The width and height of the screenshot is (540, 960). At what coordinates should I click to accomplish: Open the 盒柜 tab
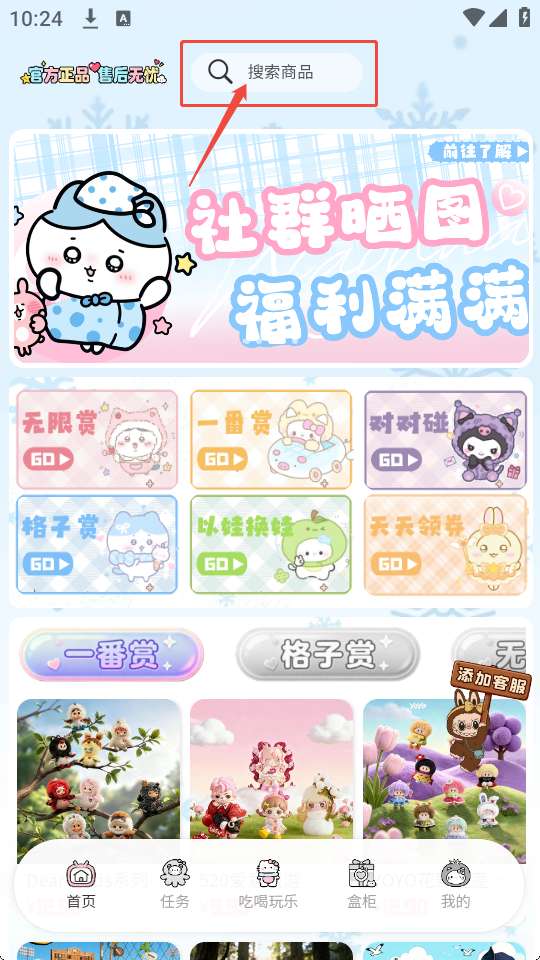tap(362, 884)
